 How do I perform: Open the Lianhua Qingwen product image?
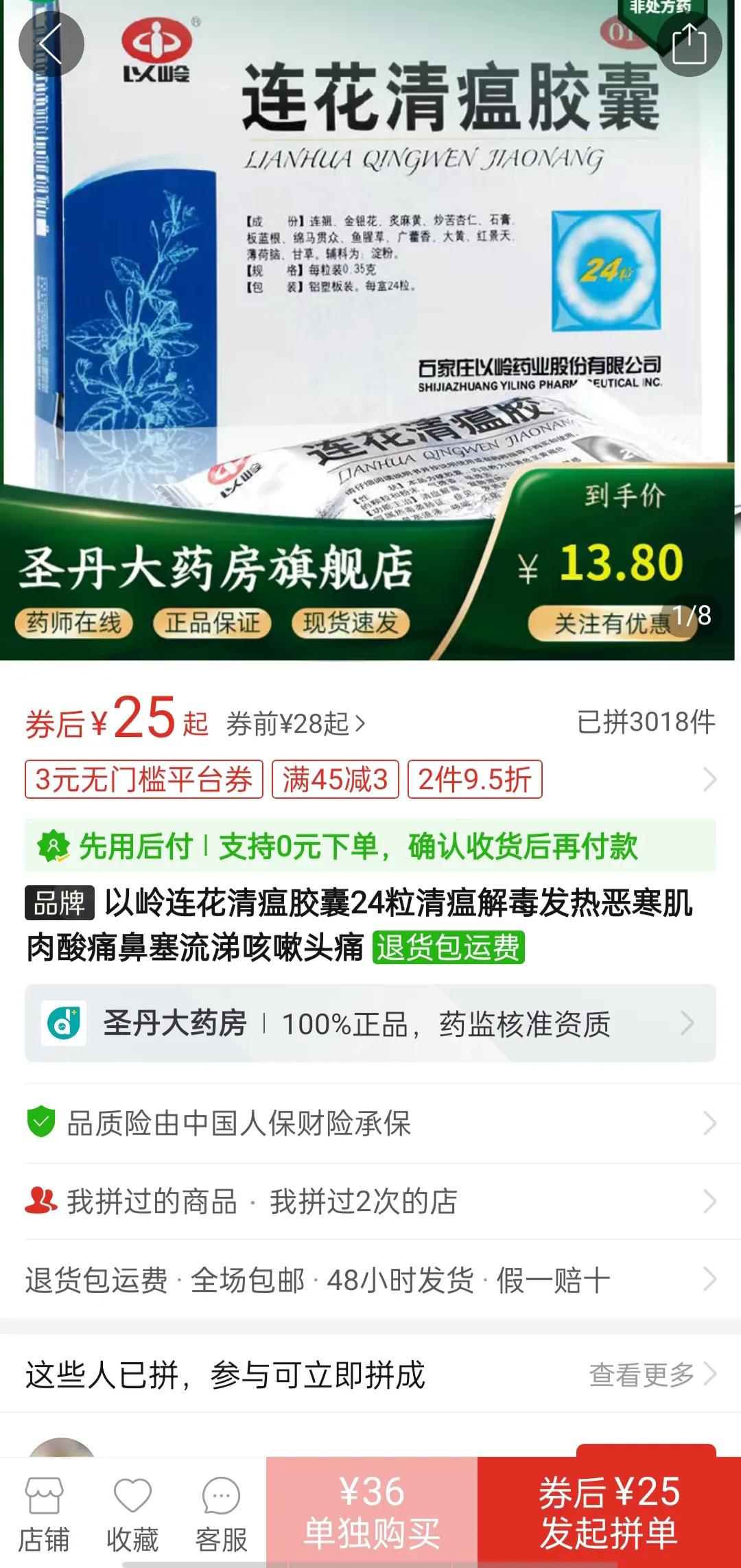point(370,329)
